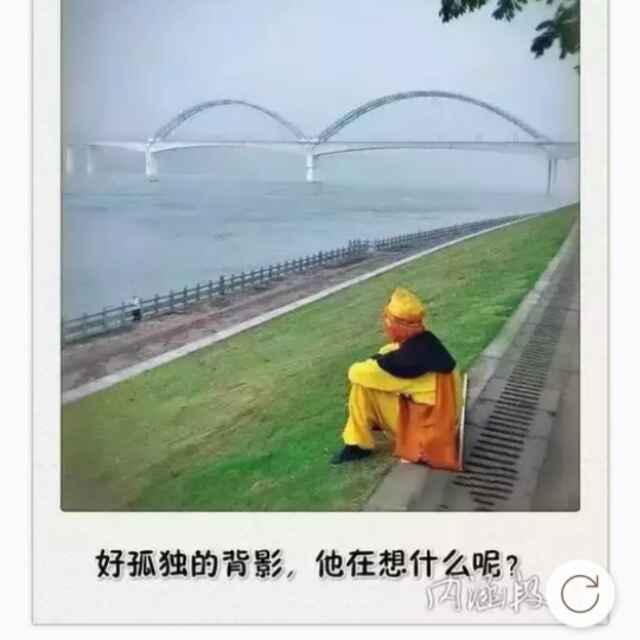Image resolution: width=640 pixels, height=640 pixels.
Task: Tap the circular refresh arrow button
Action: [580, 594]
